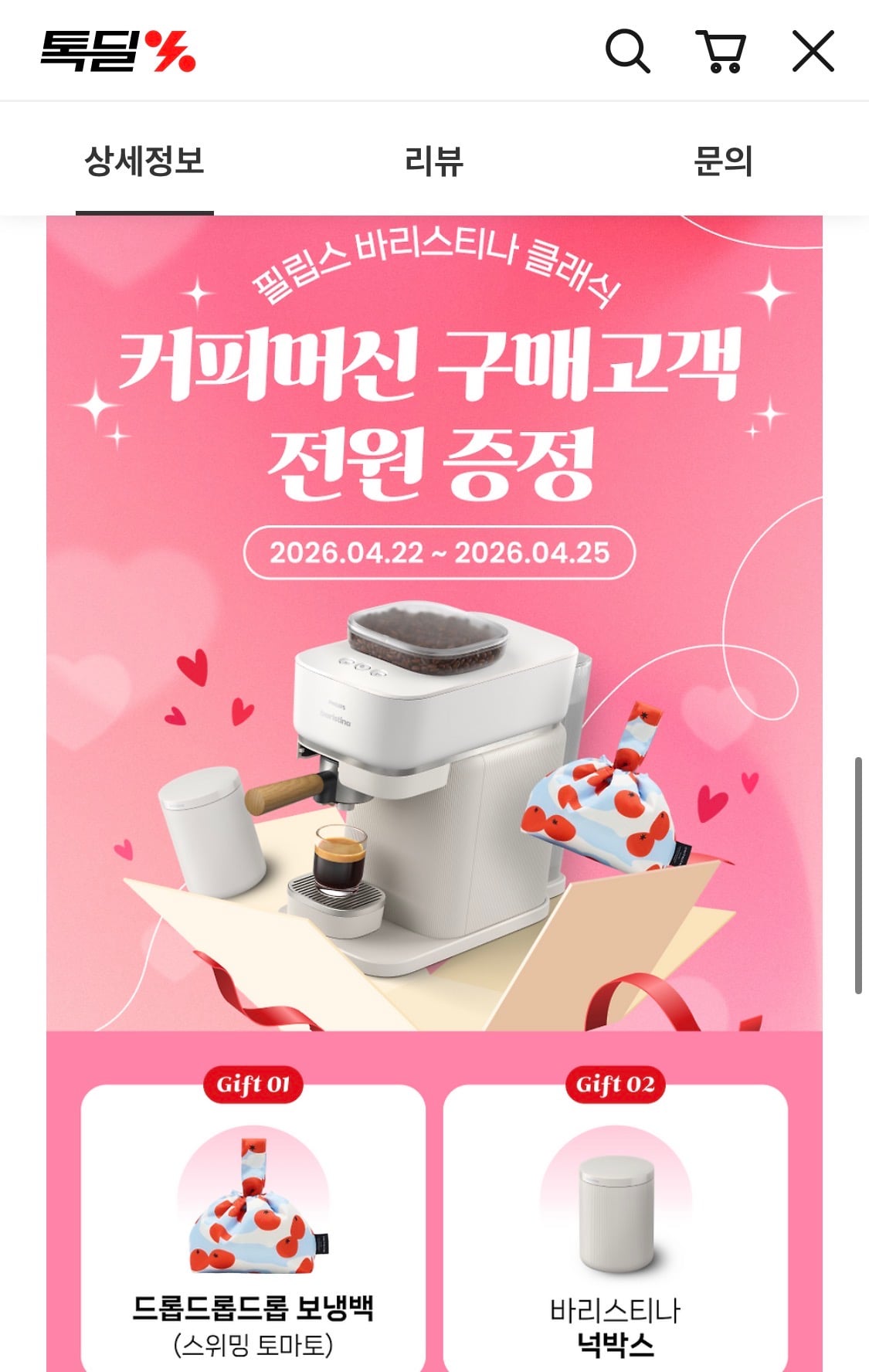Click the 커피머신 구매고객 전원 증정 headline
Screen dimensions: 869x1372
435,409
